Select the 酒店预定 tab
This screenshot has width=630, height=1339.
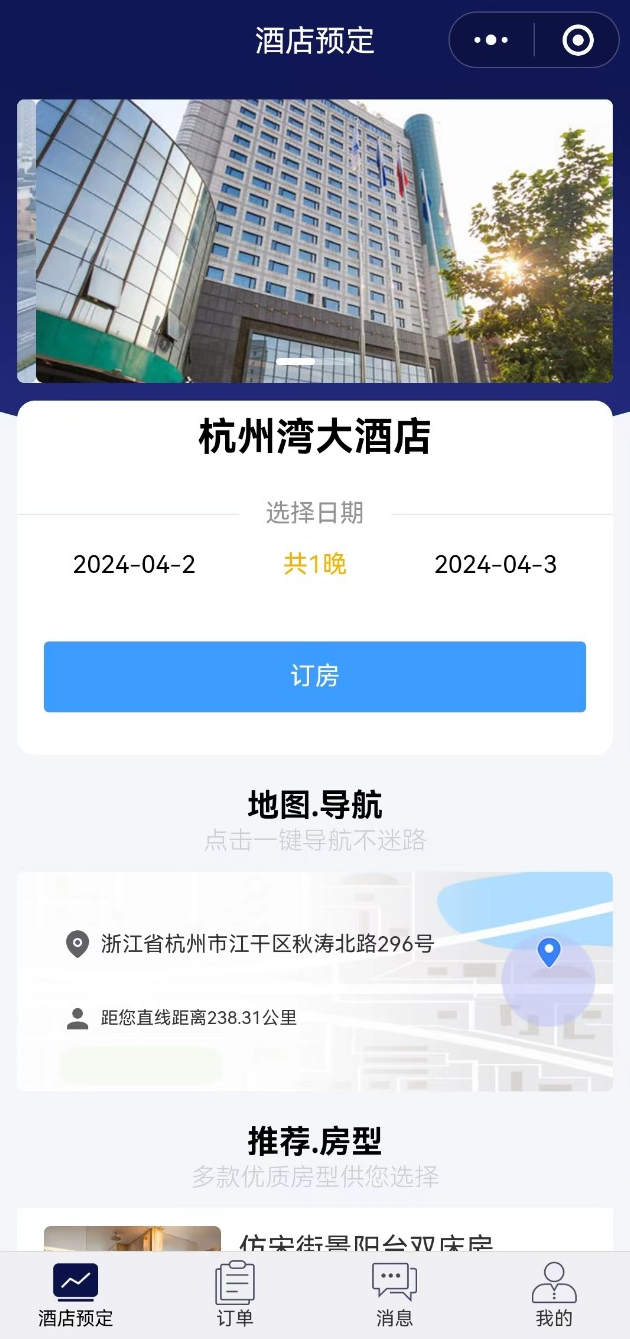pyautogui.click(x=76, y=1295)
